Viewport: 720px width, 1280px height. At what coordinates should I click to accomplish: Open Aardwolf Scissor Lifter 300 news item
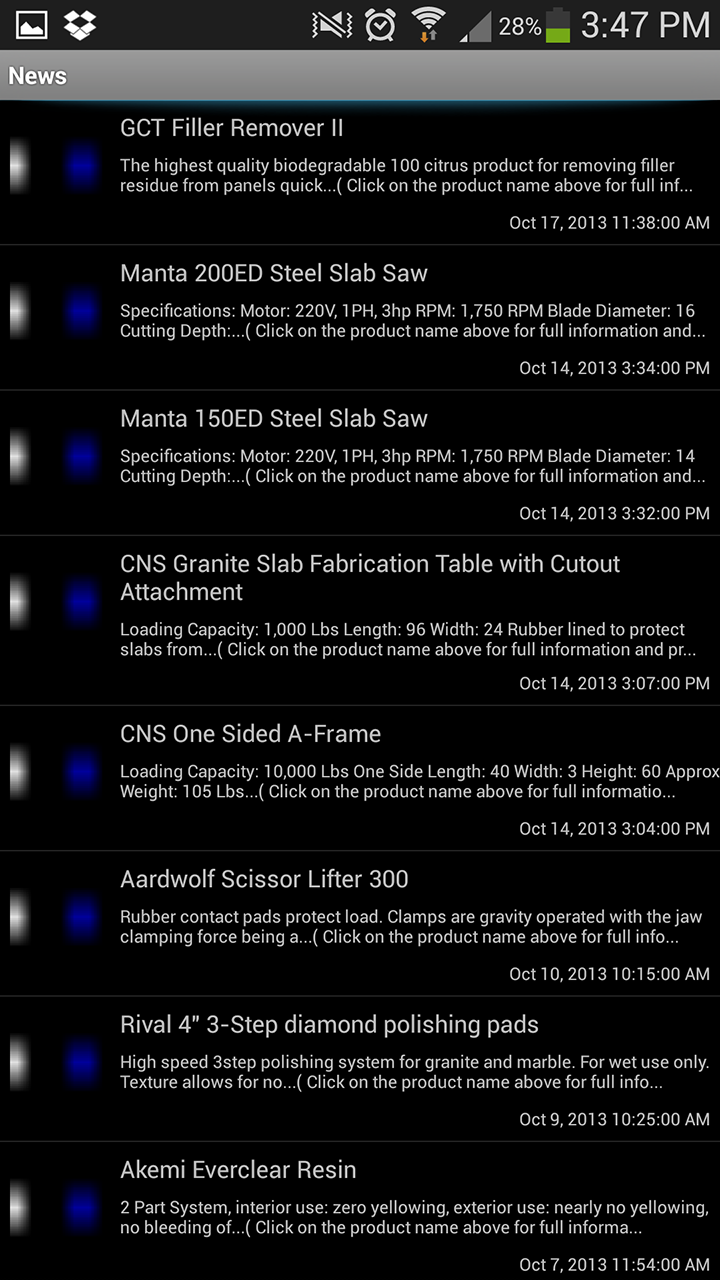tap(264, 880)
